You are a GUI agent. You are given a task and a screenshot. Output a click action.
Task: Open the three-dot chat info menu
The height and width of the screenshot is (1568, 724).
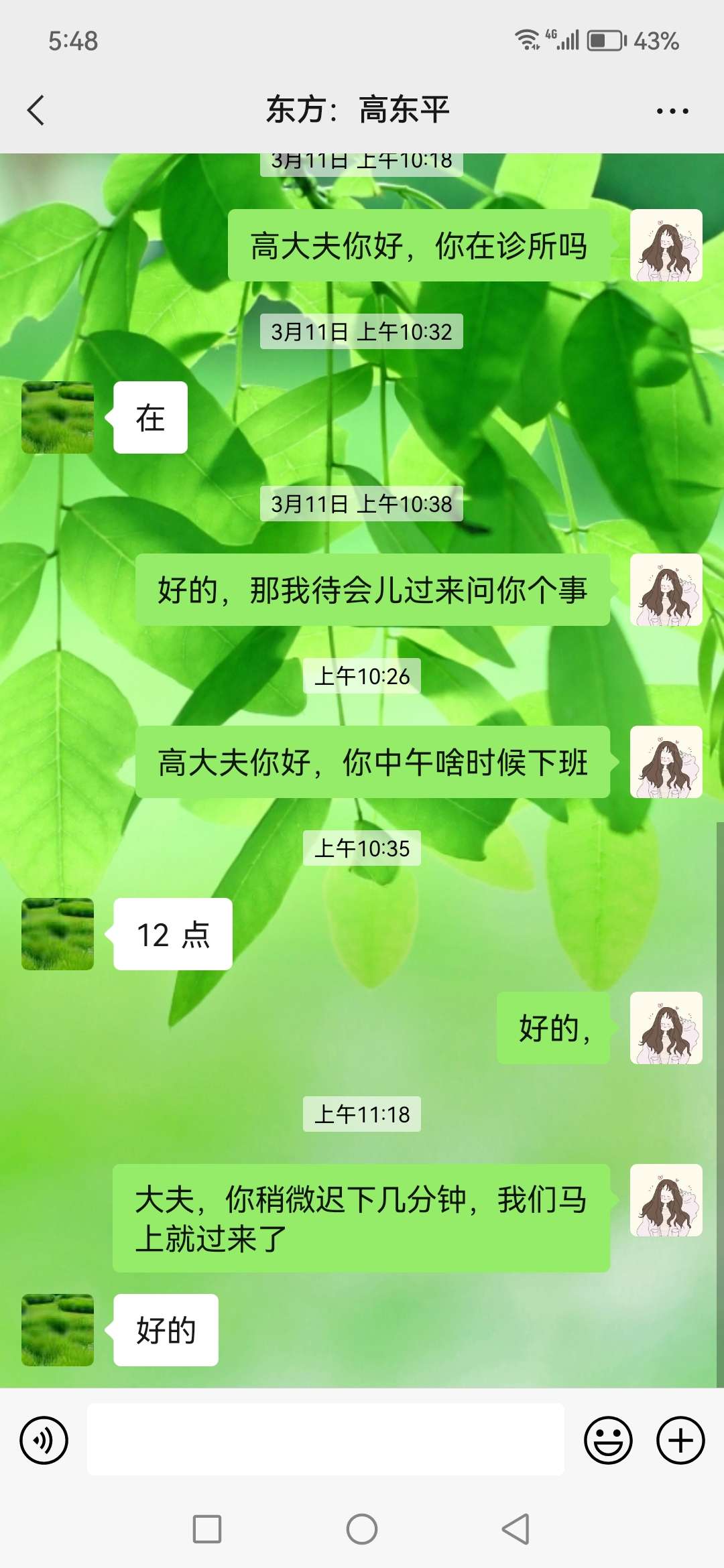click(672, 111)
